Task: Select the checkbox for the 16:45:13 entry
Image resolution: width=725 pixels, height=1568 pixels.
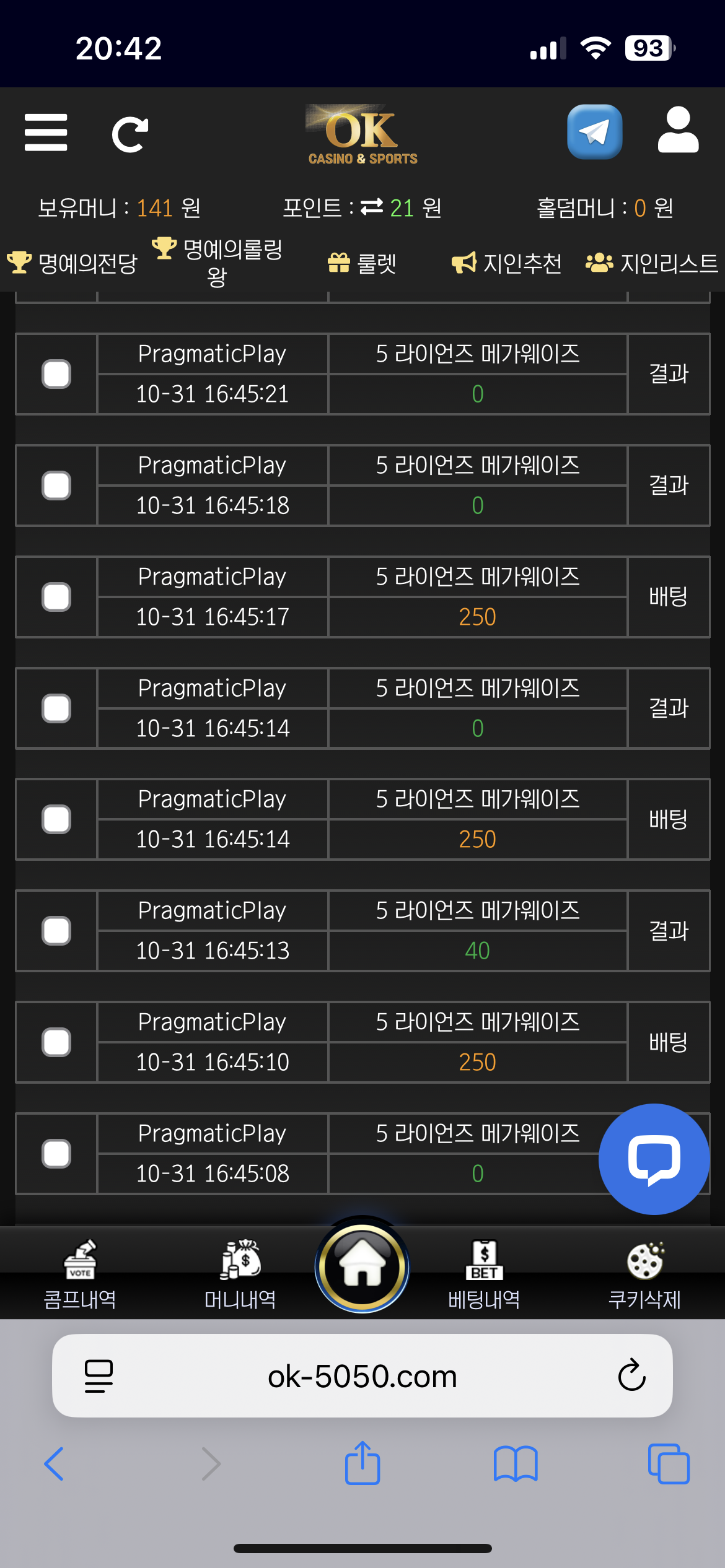Action: [56, 931]
